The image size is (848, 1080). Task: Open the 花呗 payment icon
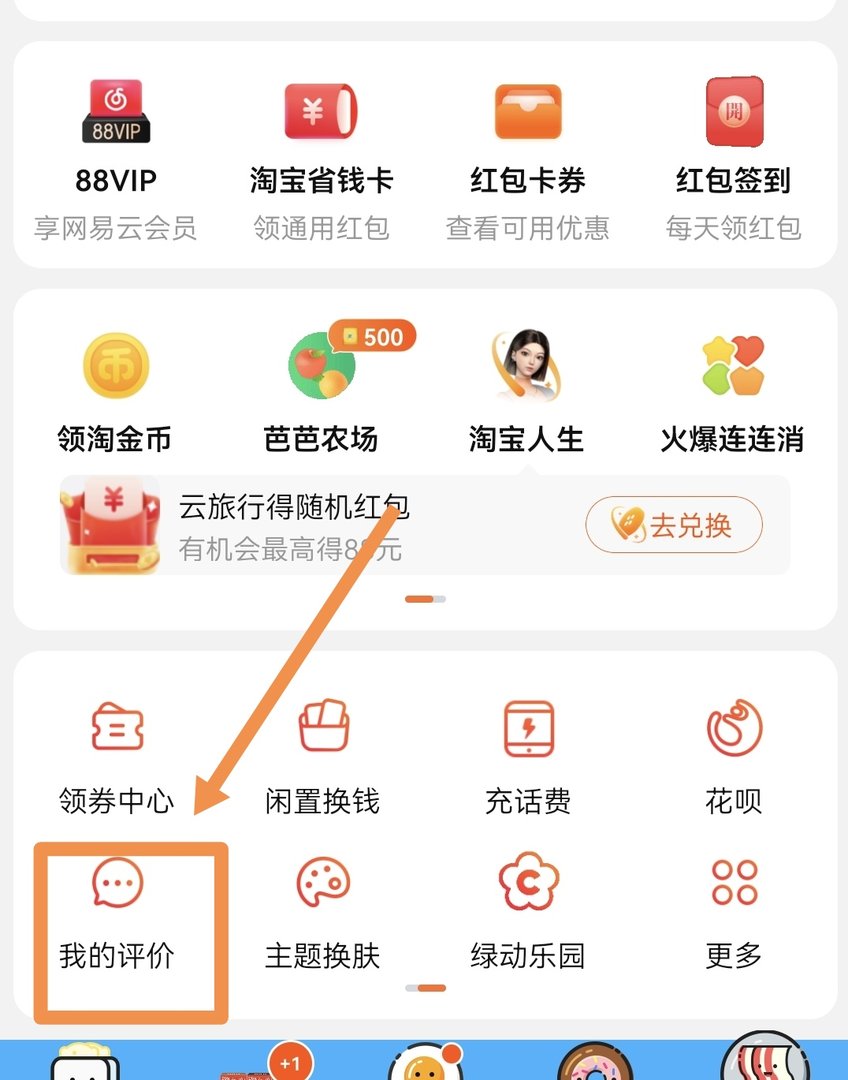[735, 728]
